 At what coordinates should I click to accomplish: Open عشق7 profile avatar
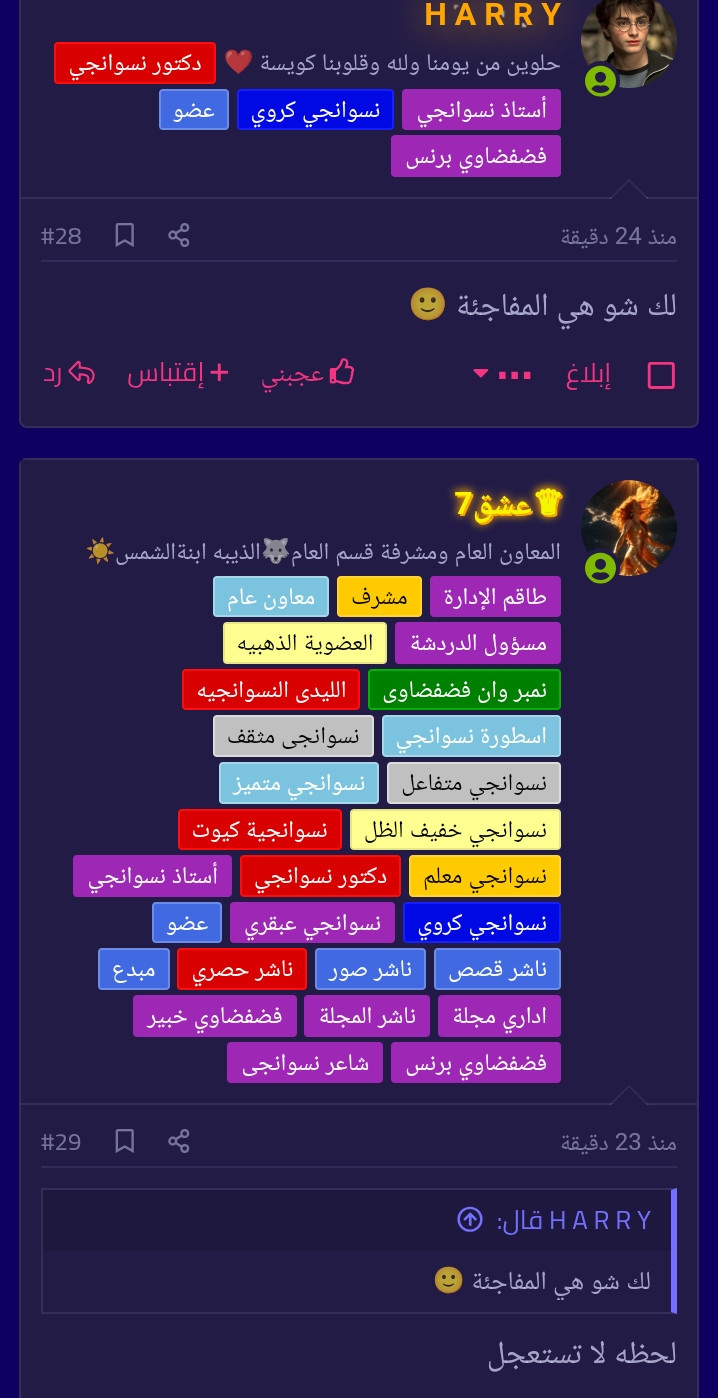coord(629,527)
